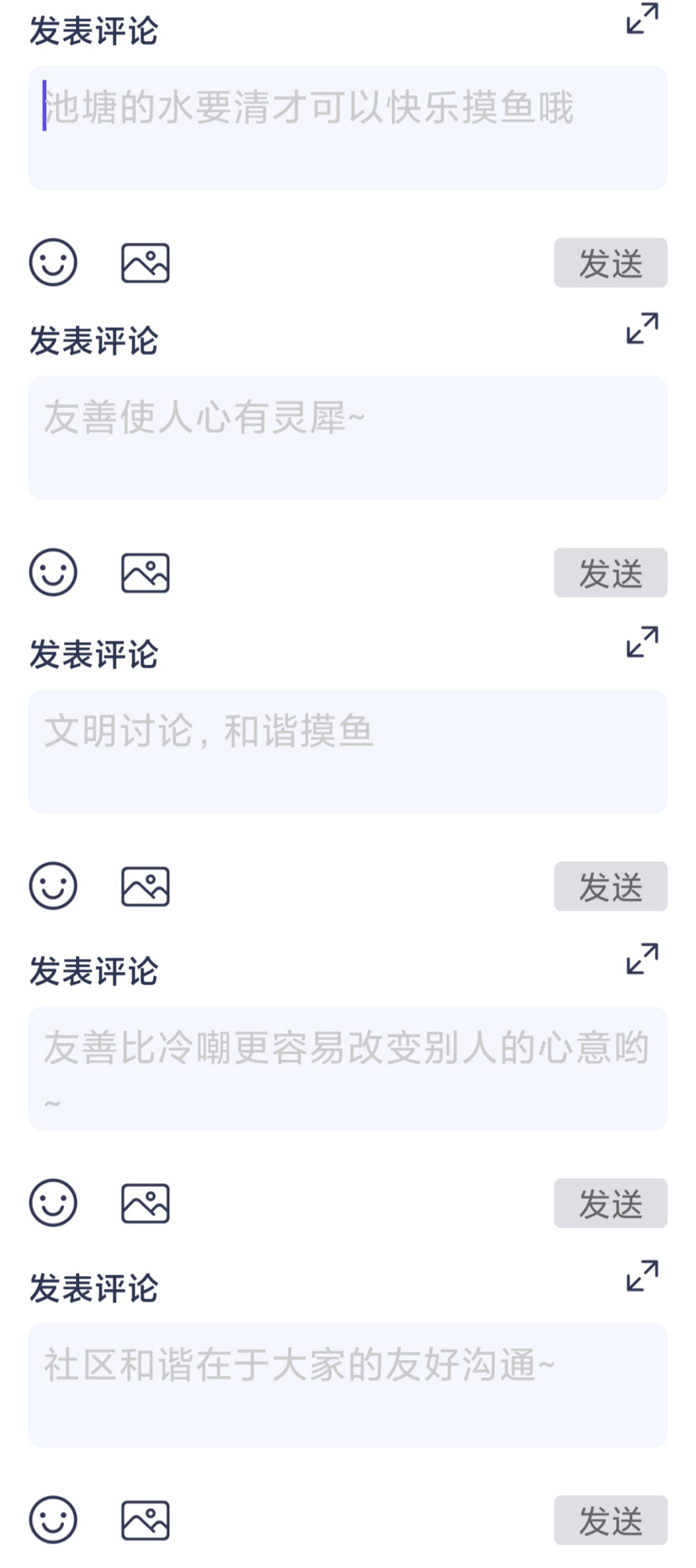Tap the comment box saying 社区和谐在于大家的友好沟通~
696x1568 pixels.
point(348,1385)
